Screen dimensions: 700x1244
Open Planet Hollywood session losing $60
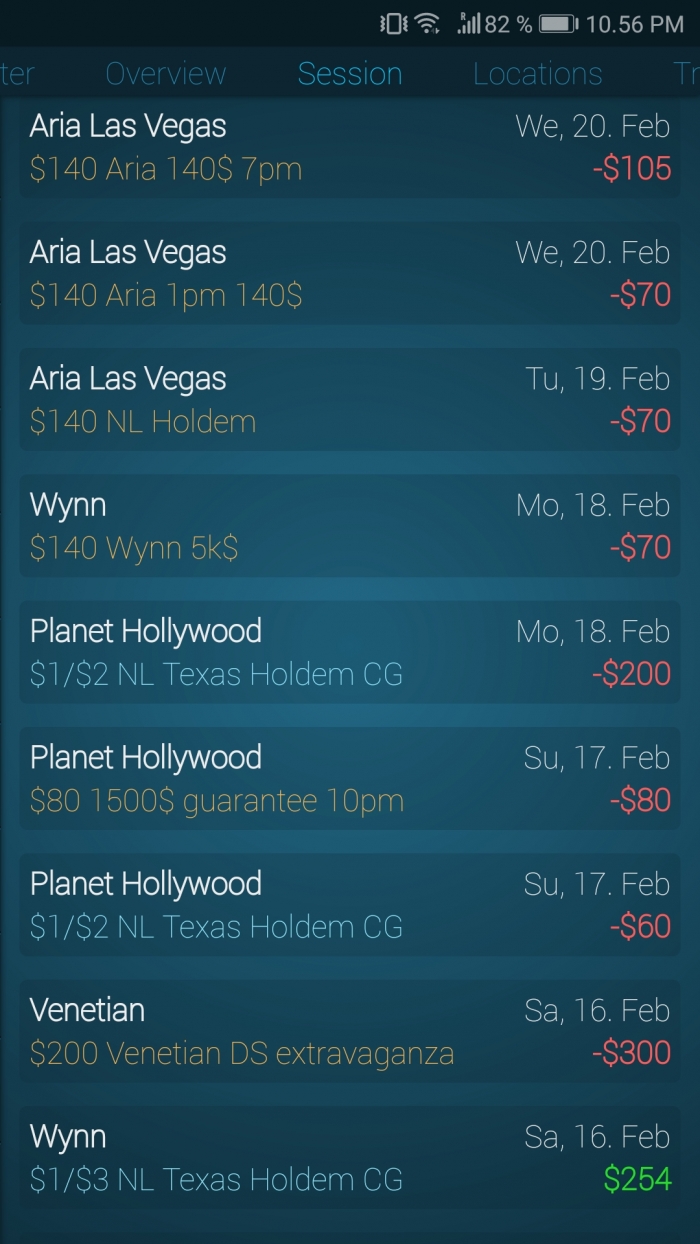pos(350,904)
